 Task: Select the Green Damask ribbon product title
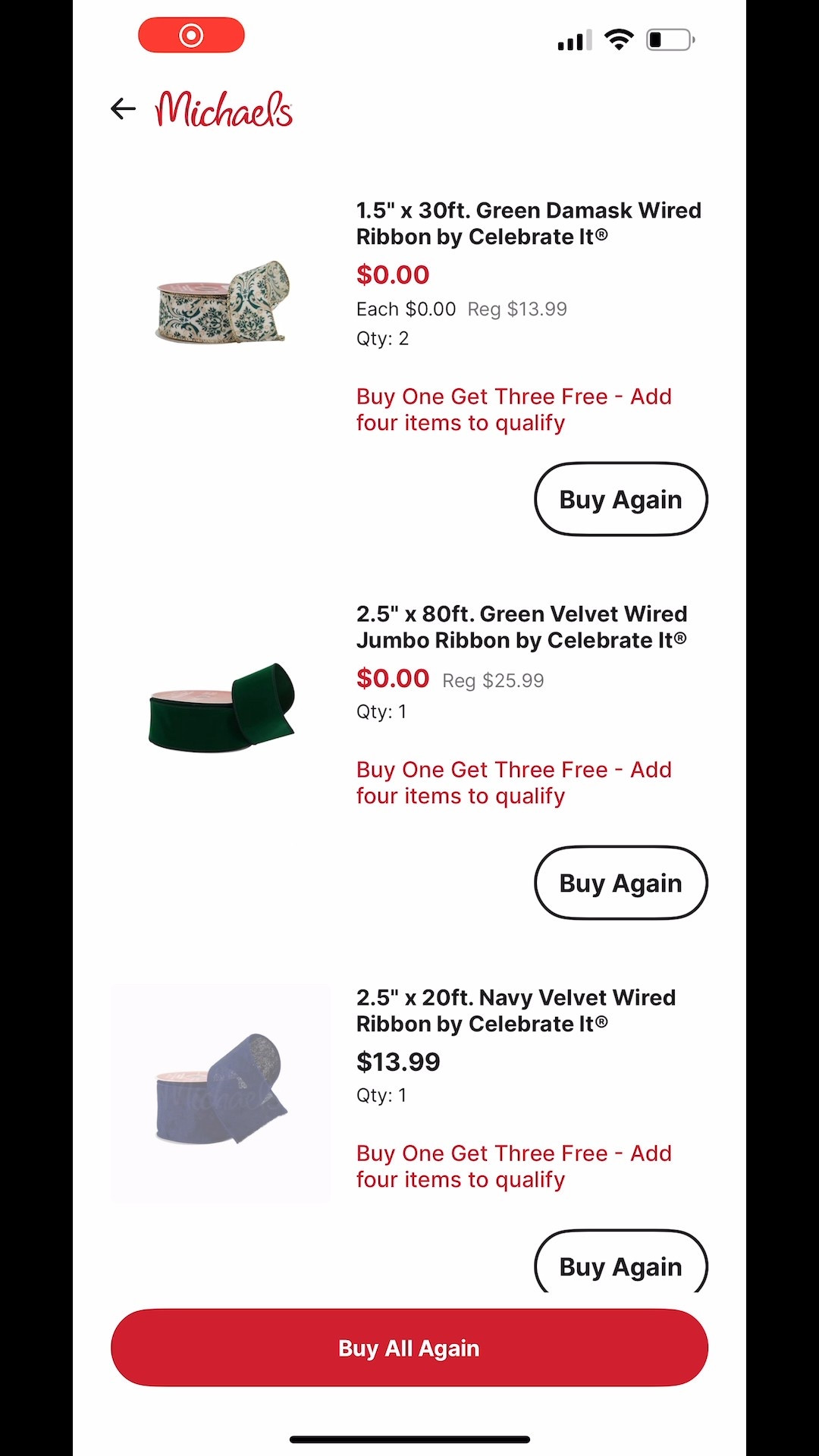click(x=529, y=223)
